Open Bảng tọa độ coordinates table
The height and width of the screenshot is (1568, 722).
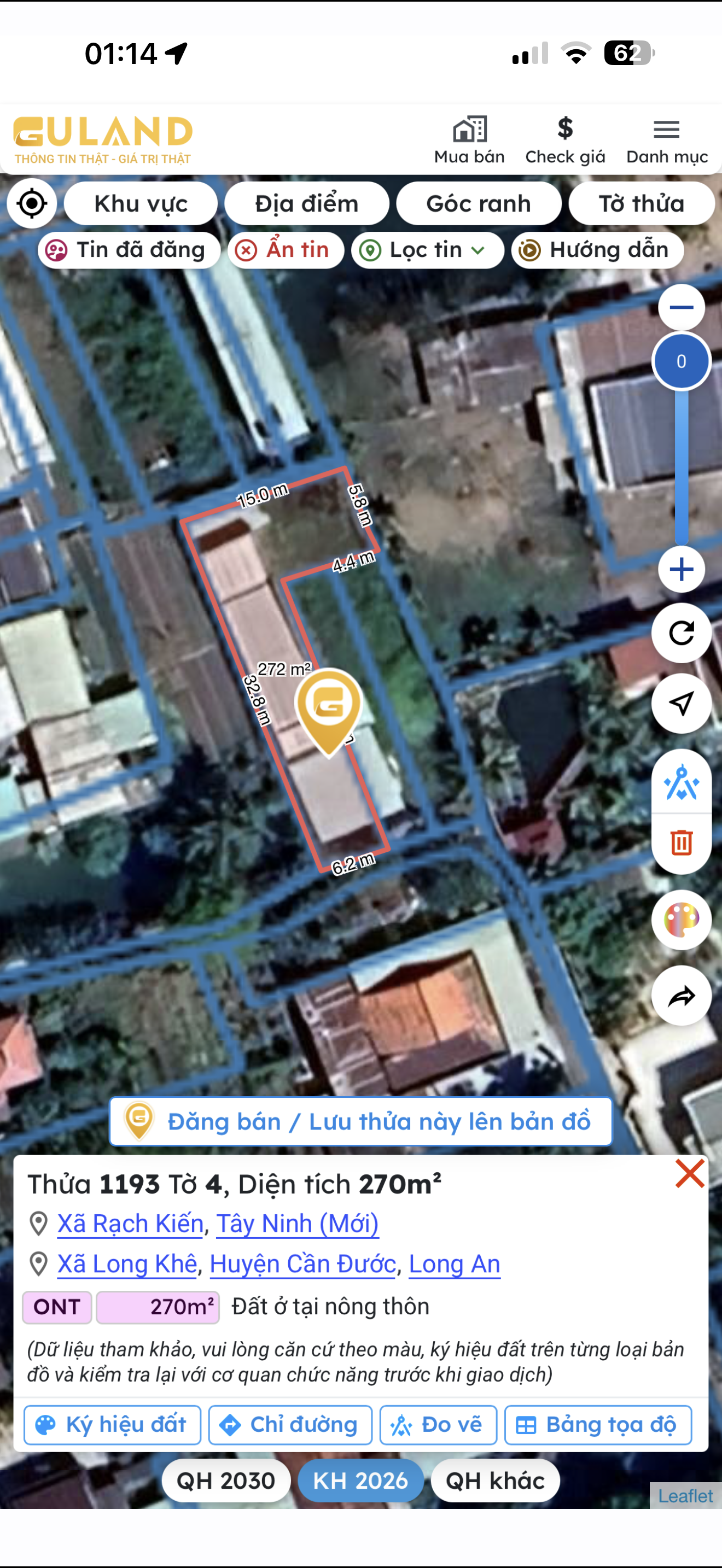(598, 1425)
